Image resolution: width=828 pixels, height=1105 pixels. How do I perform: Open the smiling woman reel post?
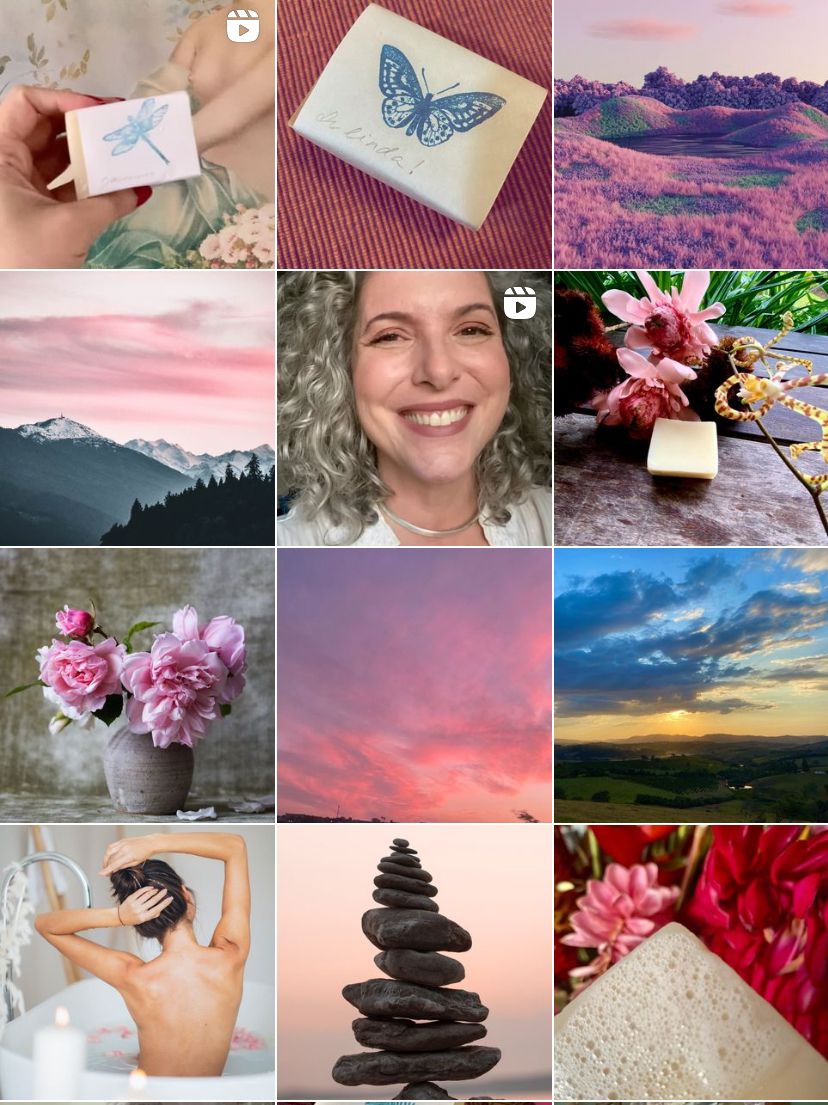414,408
